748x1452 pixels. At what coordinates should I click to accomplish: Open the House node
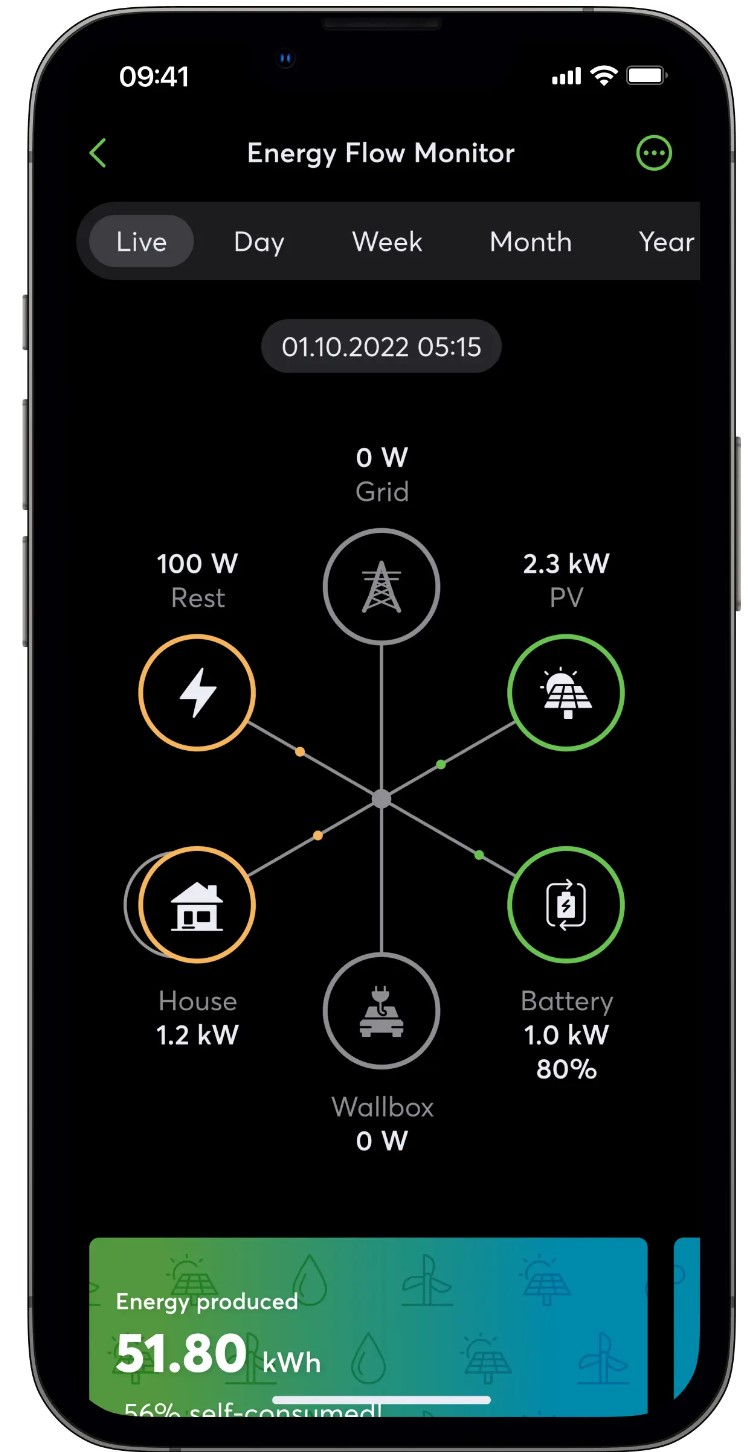click(x=197, y=905)
